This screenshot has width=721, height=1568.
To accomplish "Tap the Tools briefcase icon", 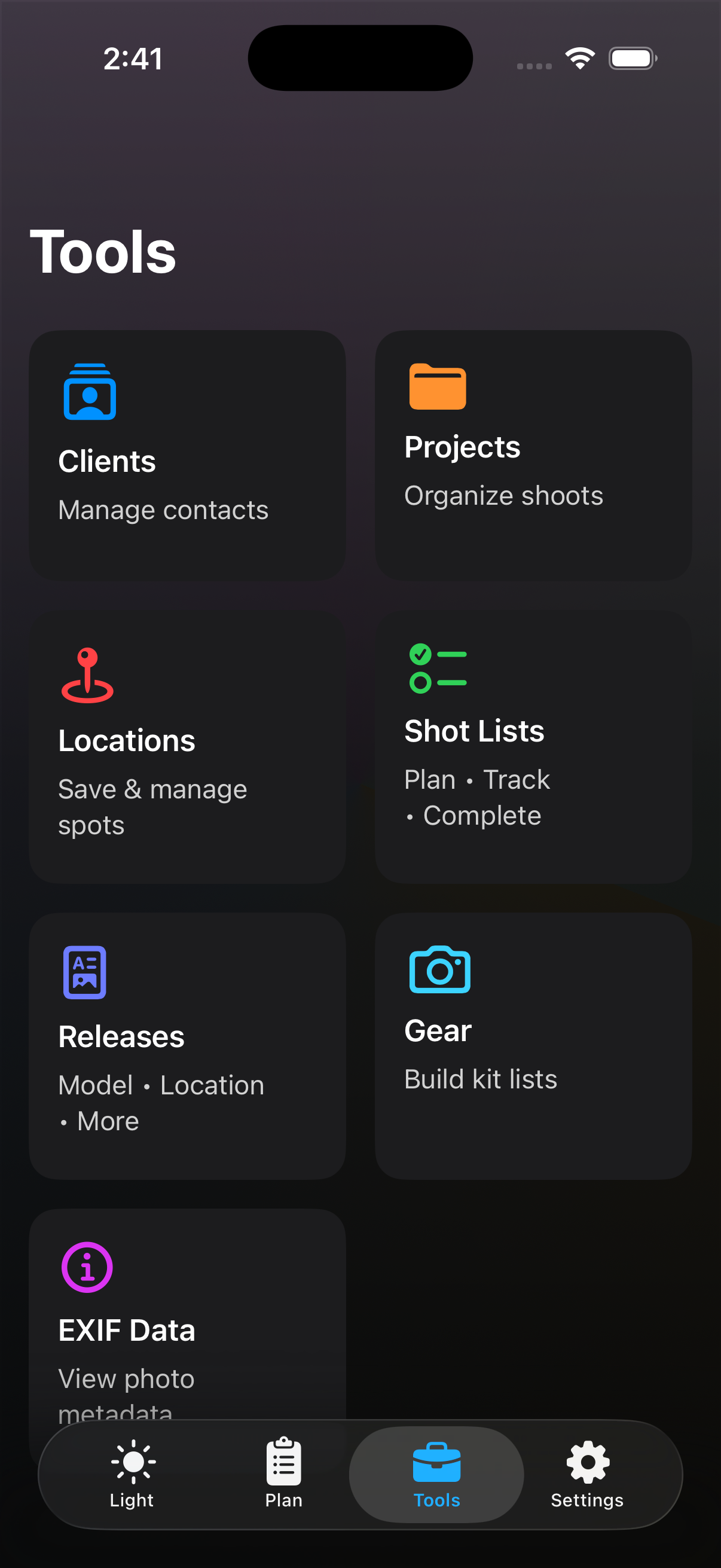I will 437,1460.
